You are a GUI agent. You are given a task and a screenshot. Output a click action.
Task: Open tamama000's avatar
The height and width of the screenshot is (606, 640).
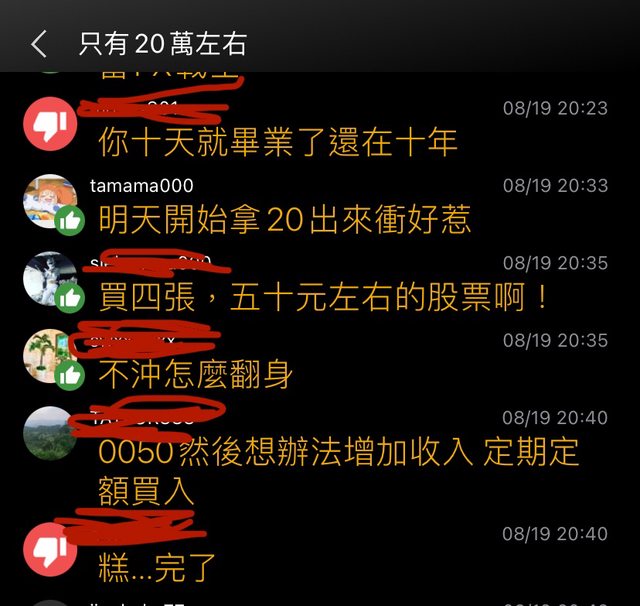click(50, 201)
